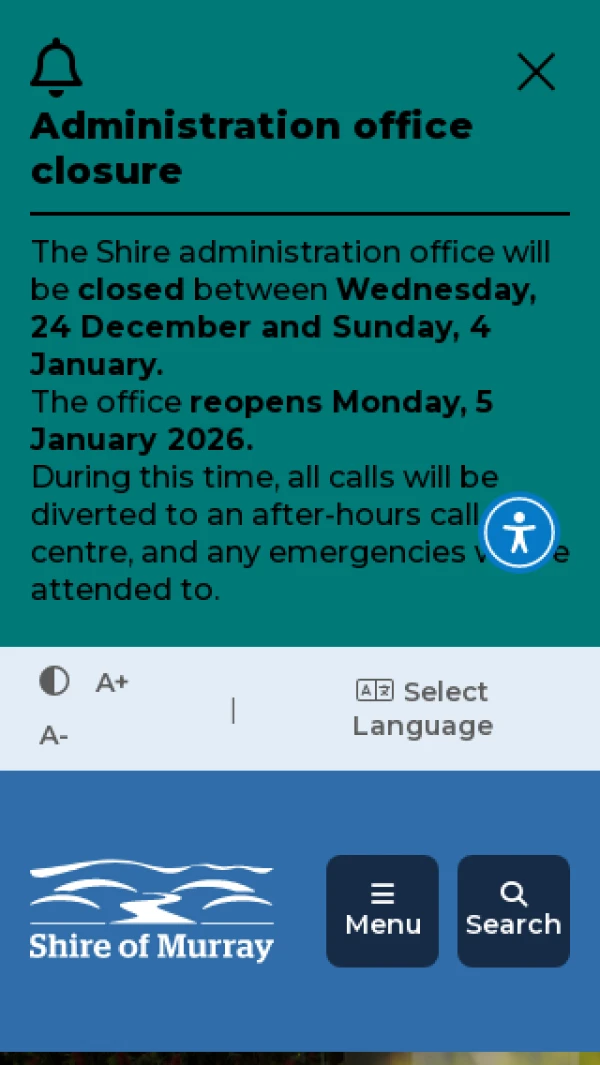The image size is (600, 1065).
Task: Open the Select Language option
Action: click(x=422, y=708)
